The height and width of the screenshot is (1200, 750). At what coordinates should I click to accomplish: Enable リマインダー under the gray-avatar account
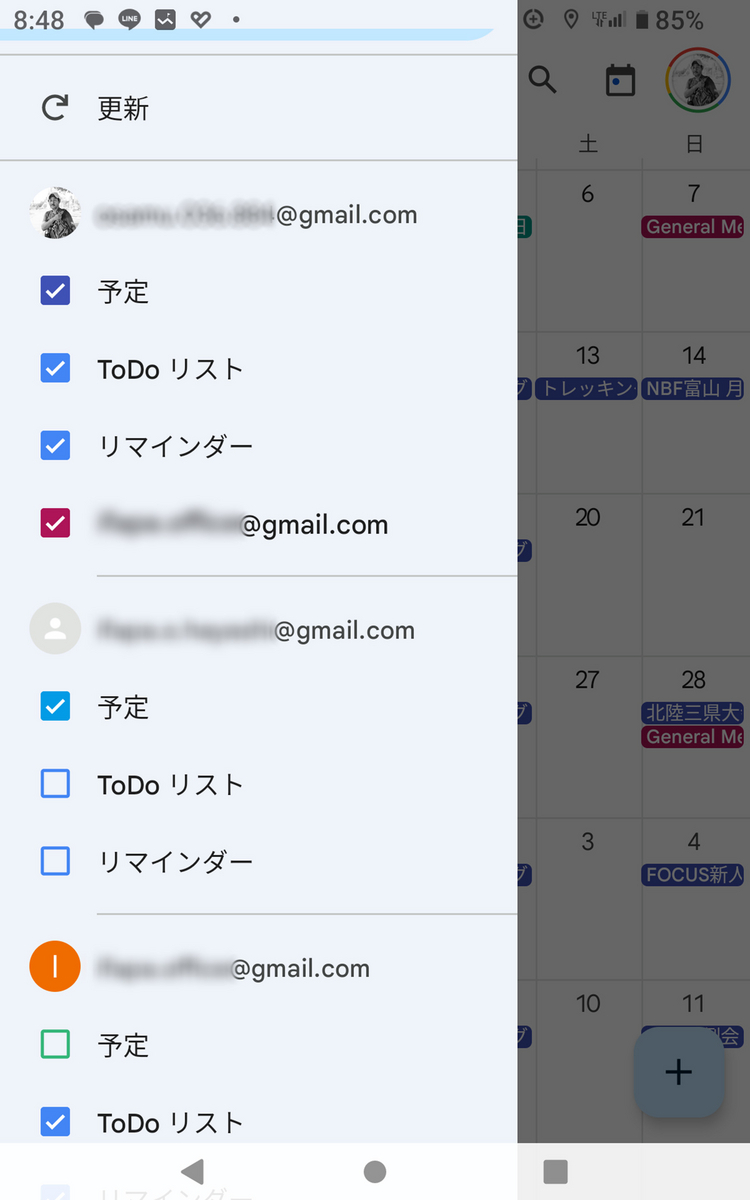[55, 861]
